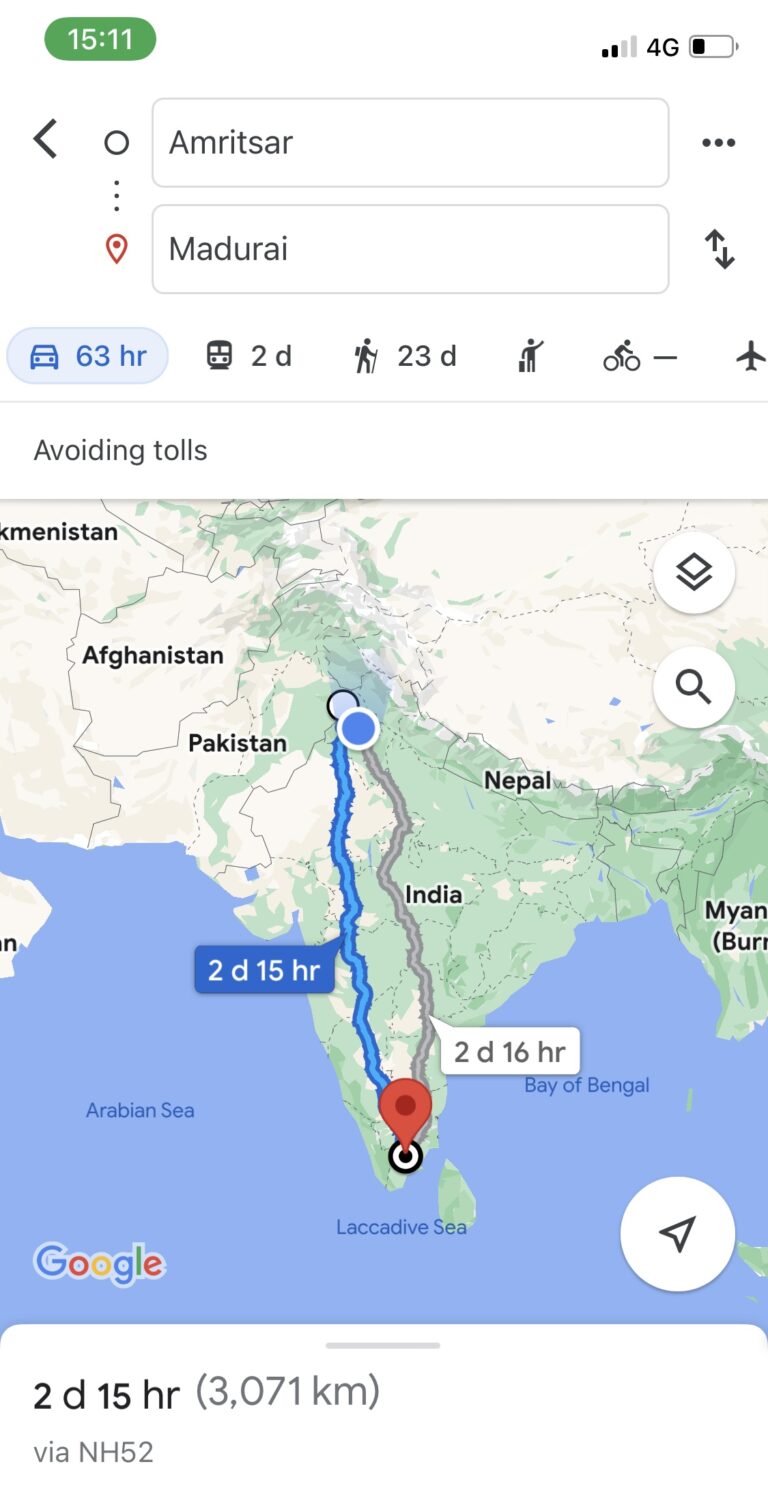Image resolution: width=768 pixels, height=1490 pixels.
Task: Swap start and destination
Action: click(x=719, y=249)
